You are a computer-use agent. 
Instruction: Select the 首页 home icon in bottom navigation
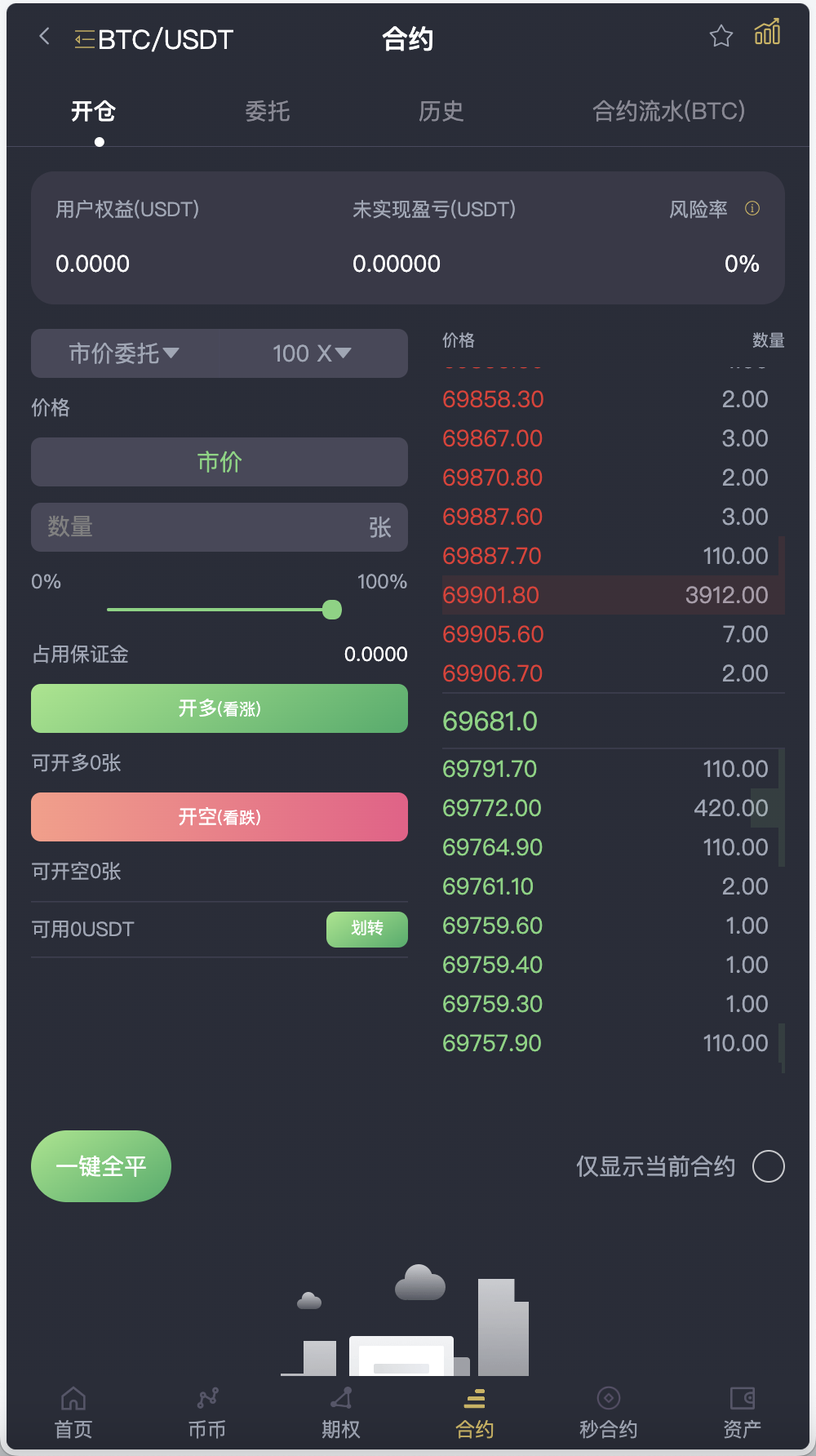click(73, 1410)
